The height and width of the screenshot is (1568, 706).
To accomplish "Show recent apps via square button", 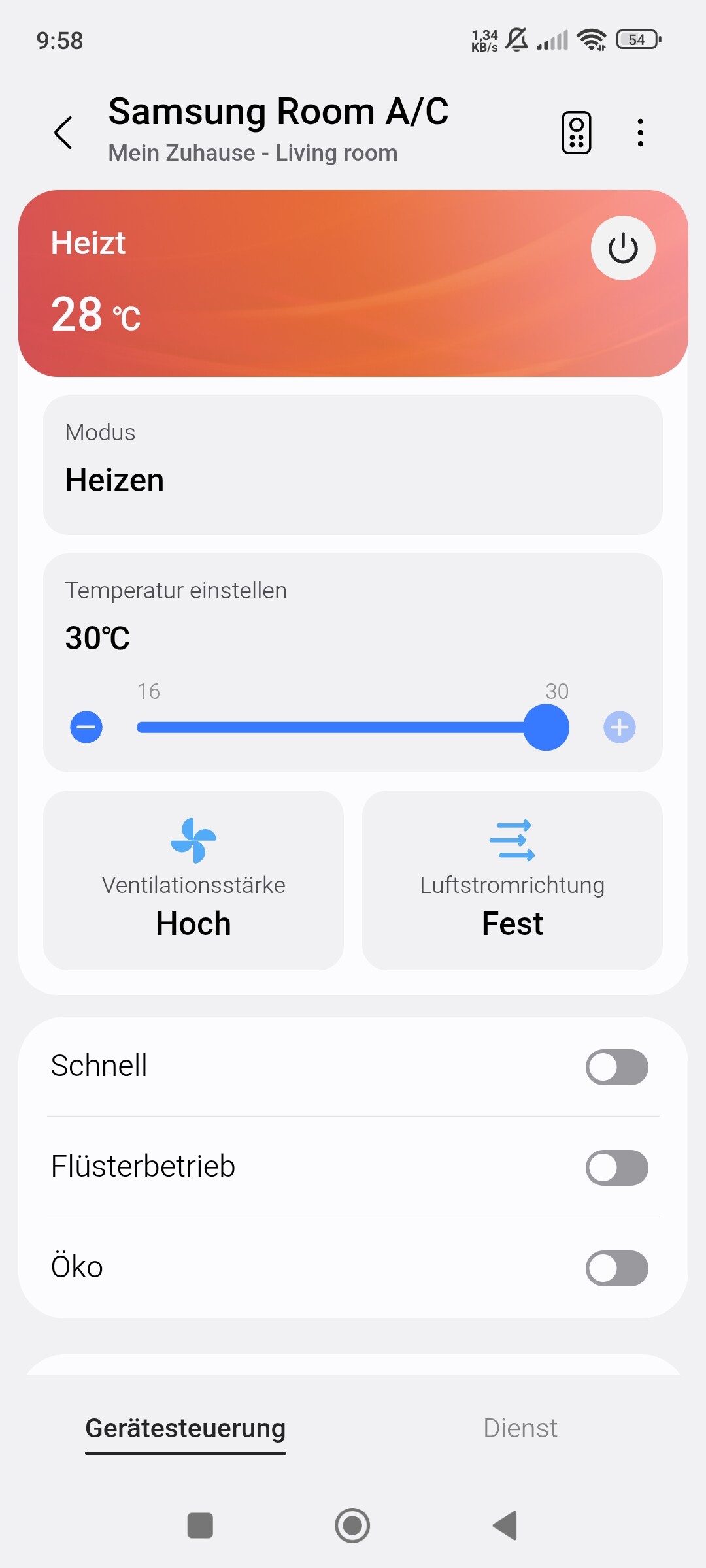I will click(x=200, y=1526).
